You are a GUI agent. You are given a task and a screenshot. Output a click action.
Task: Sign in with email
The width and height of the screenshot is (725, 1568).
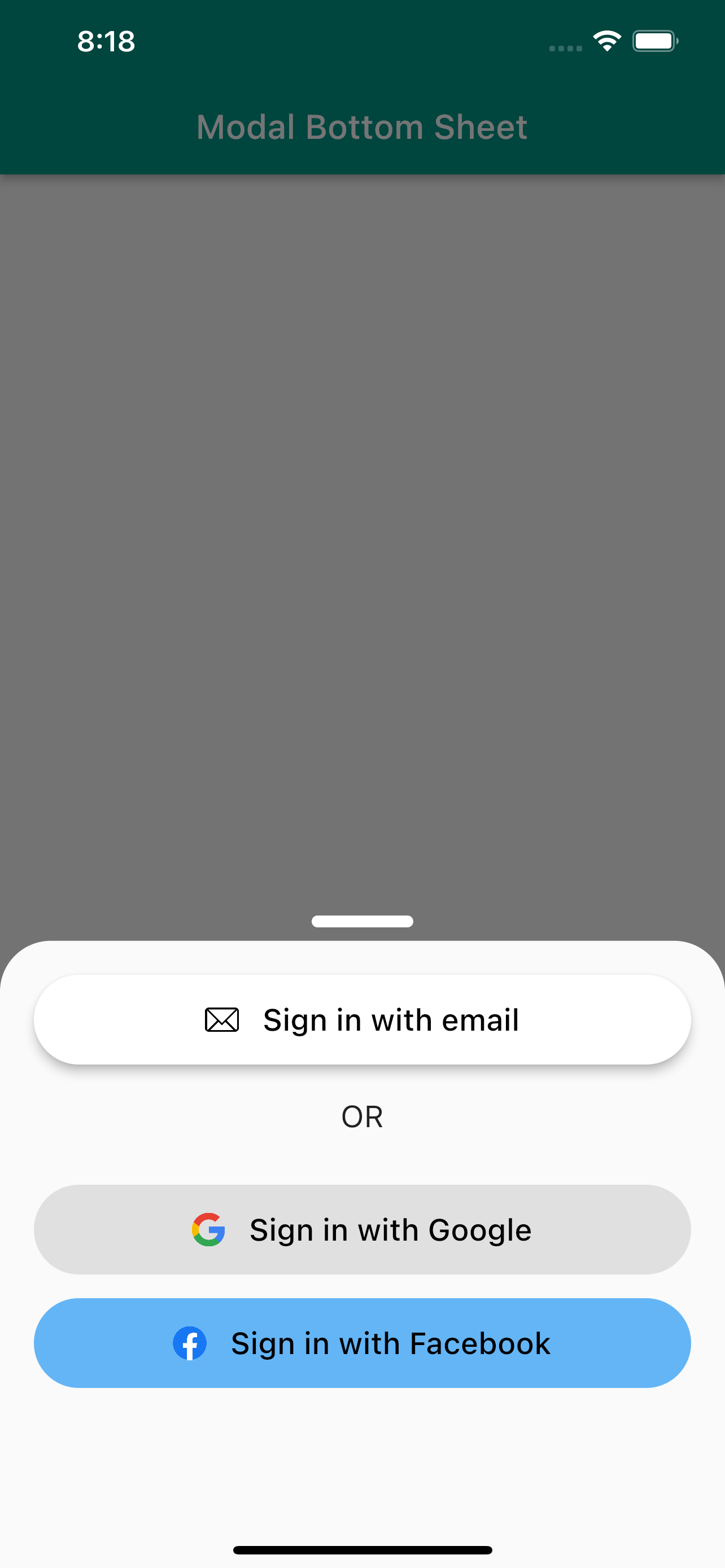(362, 1019)
